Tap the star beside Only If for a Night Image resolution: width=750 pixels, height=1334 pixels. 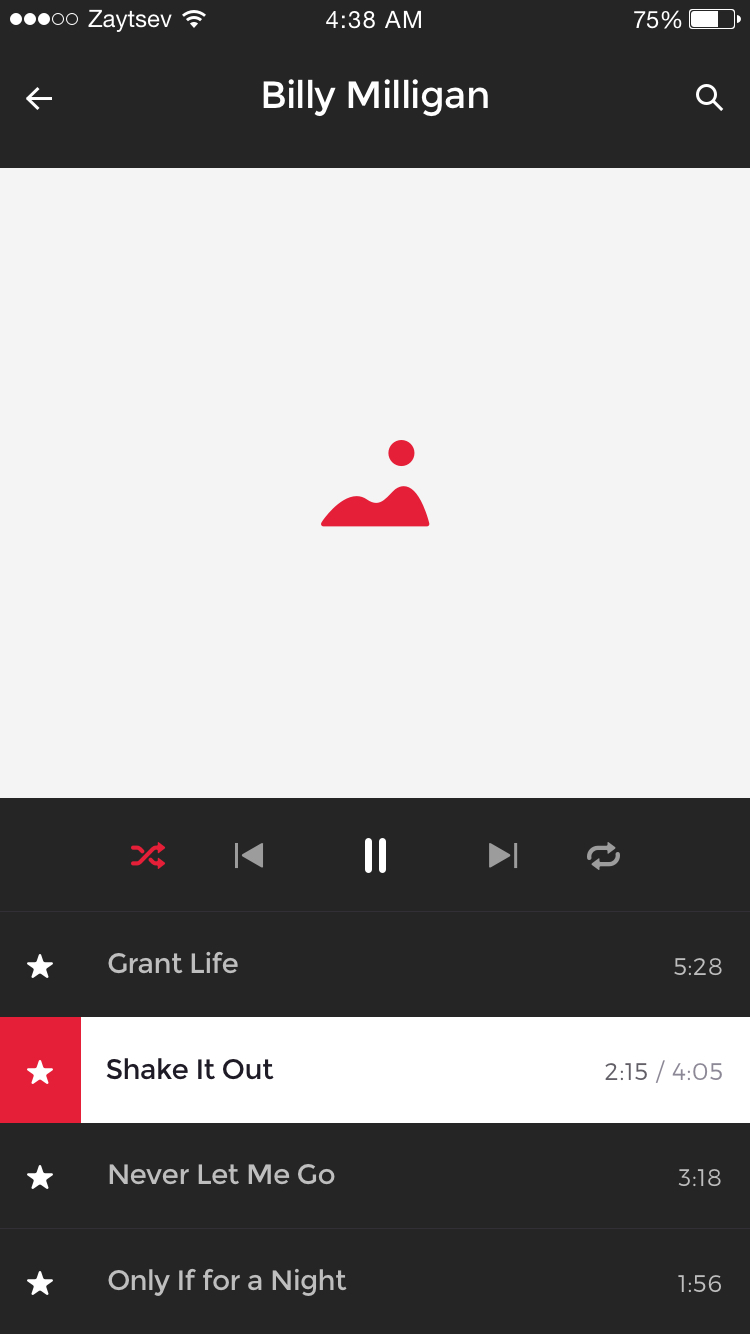point(40,1283)
